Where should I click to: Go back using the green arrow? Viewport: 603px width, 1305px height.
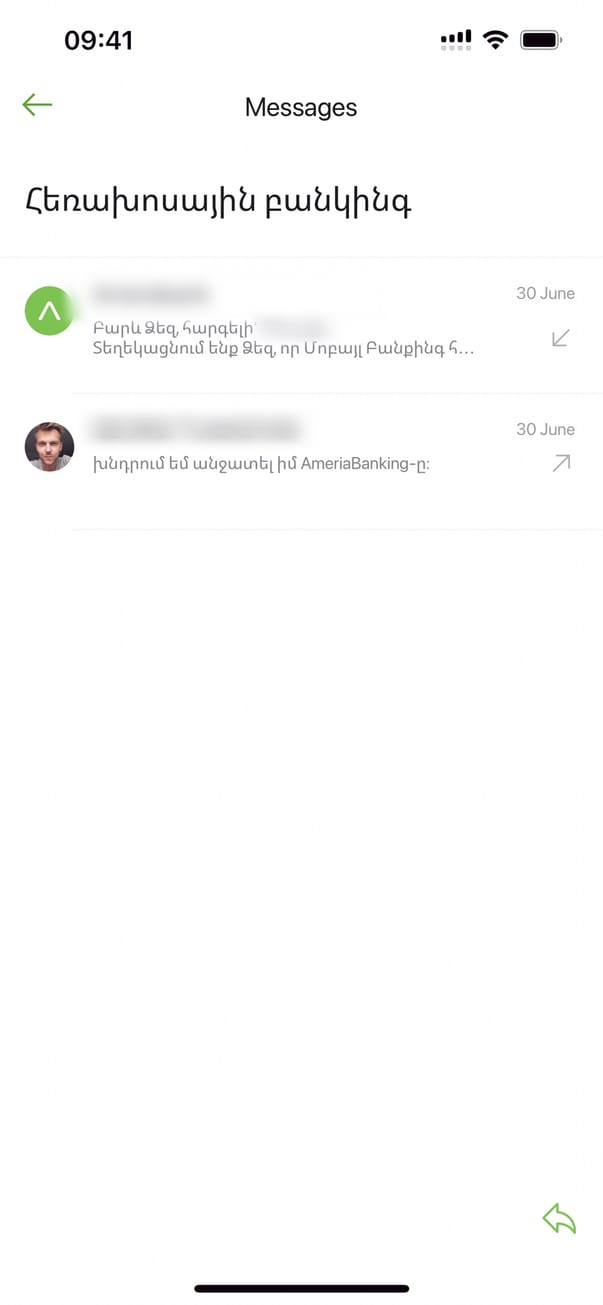37,105
